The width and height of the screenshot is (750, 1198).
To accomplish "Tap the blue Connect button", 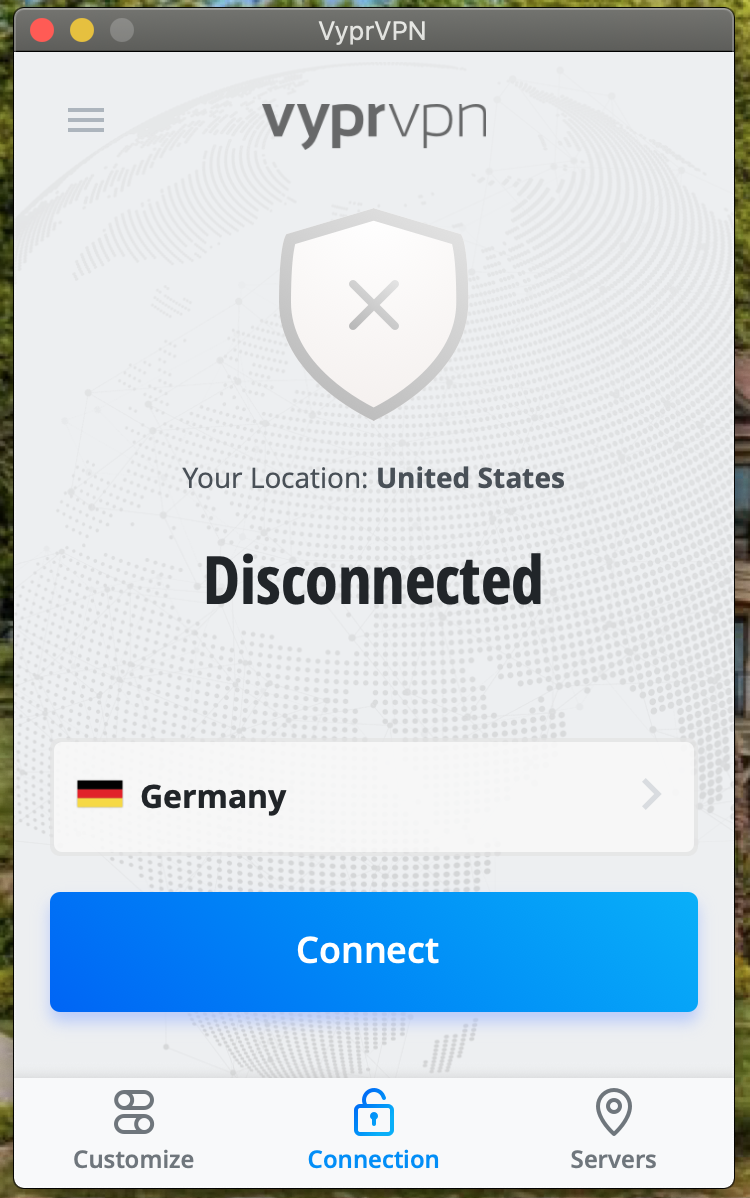I will tap(373, 951).
